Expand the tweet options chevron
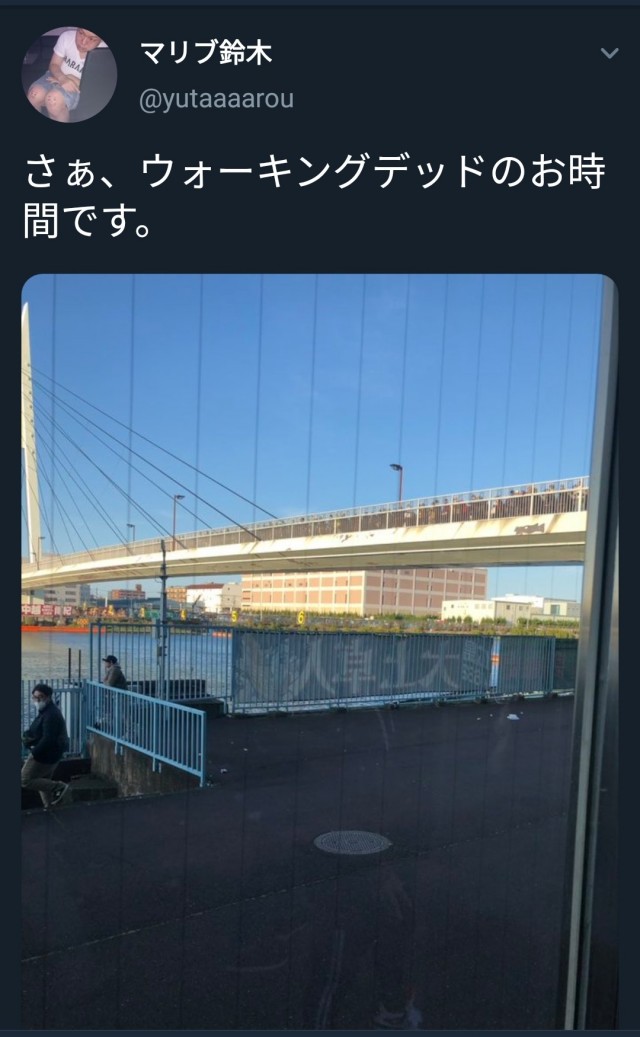 pos(609,54)
